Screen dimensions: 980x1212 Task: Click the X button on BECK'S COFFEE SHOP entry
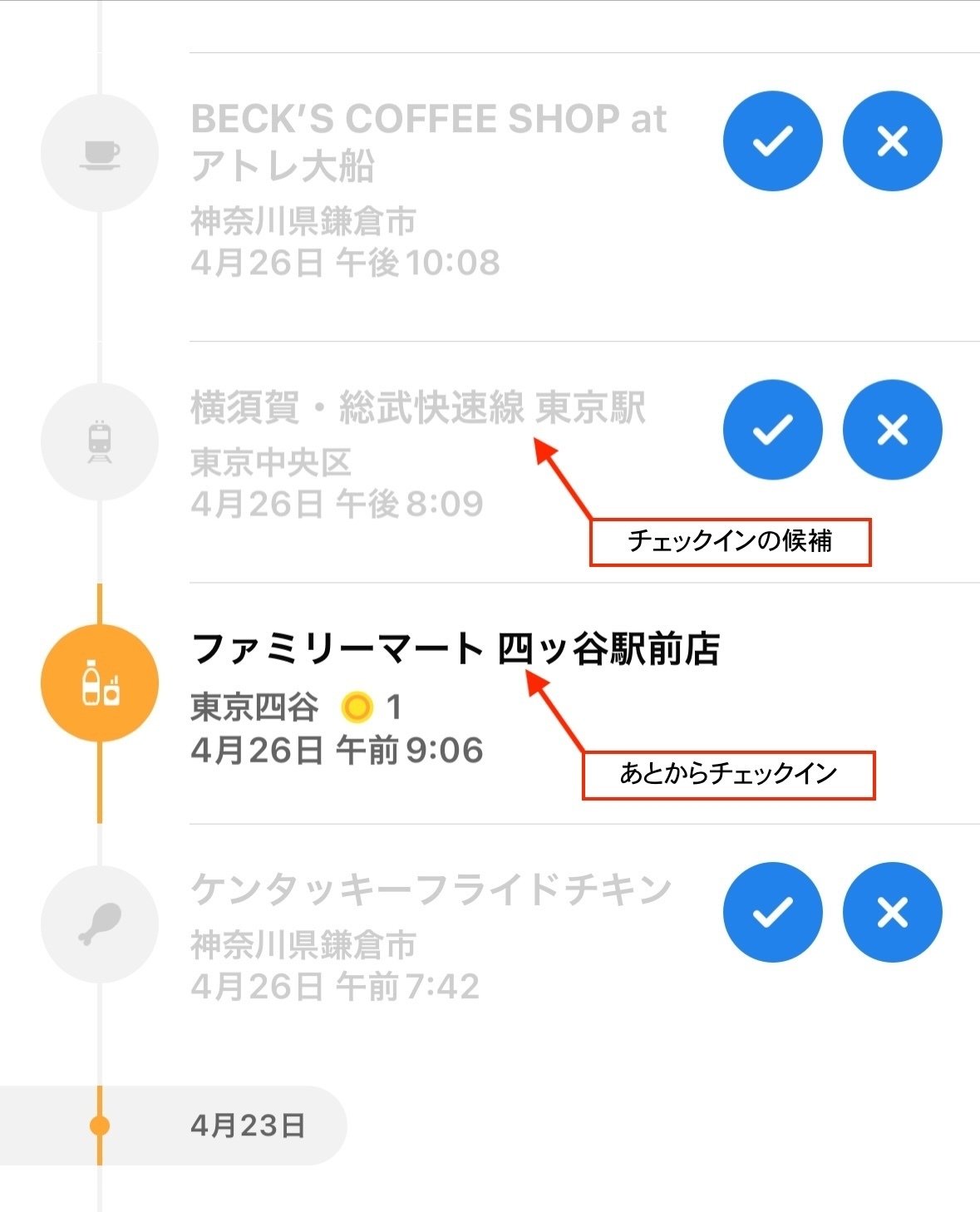click(x=891, y=142)
